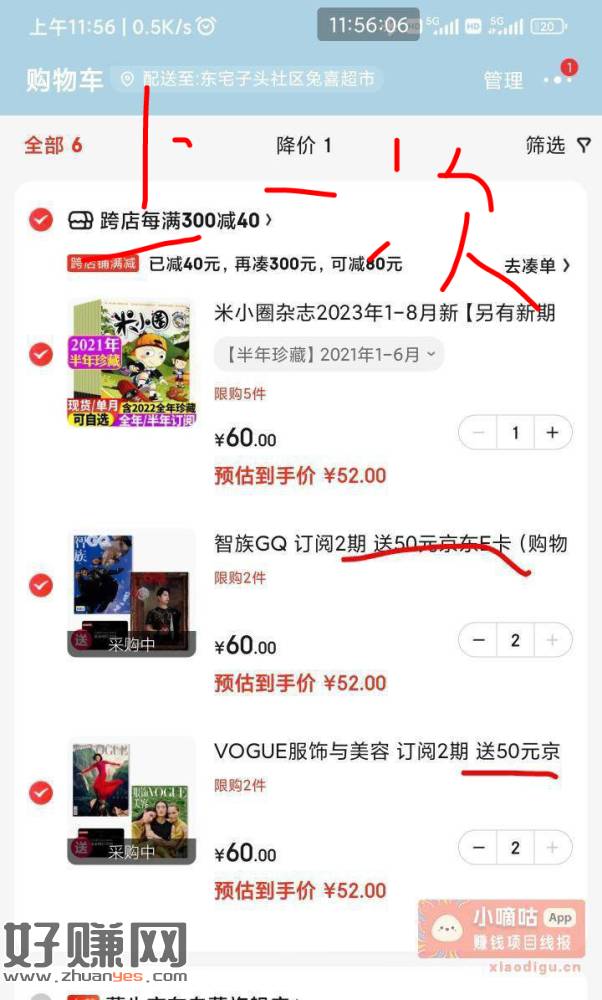Uncheck the 米小圈杂志 item
Viewport: 602px width, 1000px height.
(x=40, y=354)
